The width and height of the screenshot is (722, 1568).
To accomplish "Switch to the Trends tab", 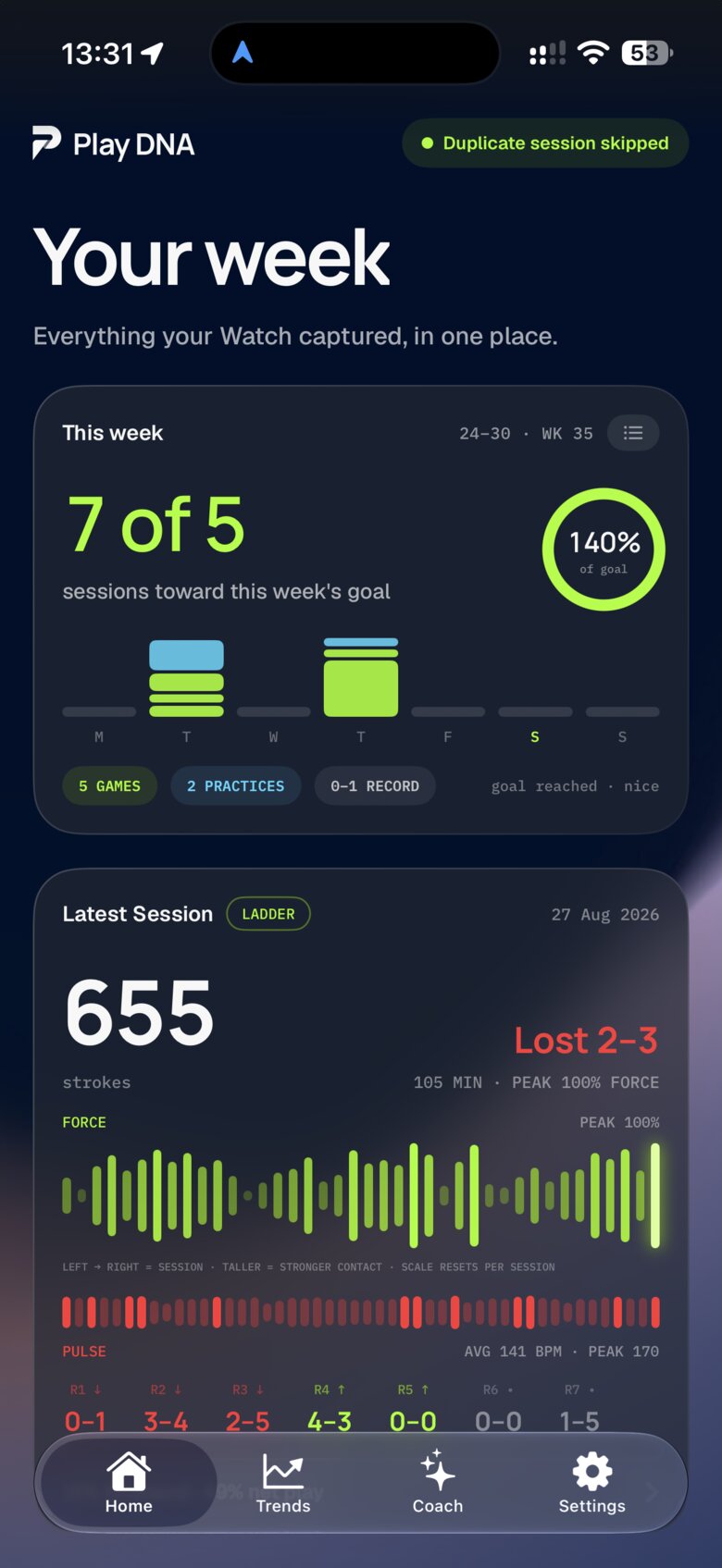I will 283,1484.
